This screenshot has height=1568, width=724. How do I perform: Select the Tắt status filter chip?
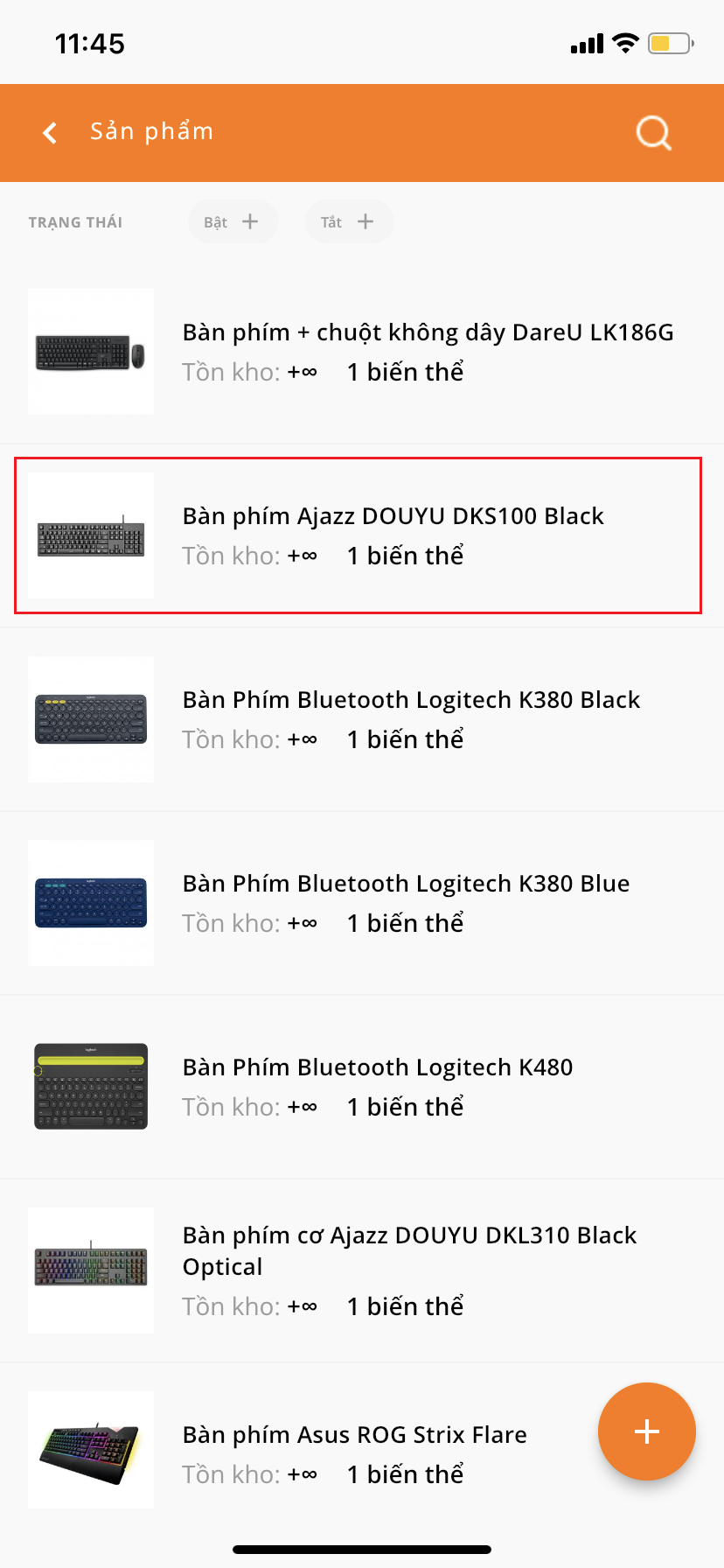[x=348, y=222]
